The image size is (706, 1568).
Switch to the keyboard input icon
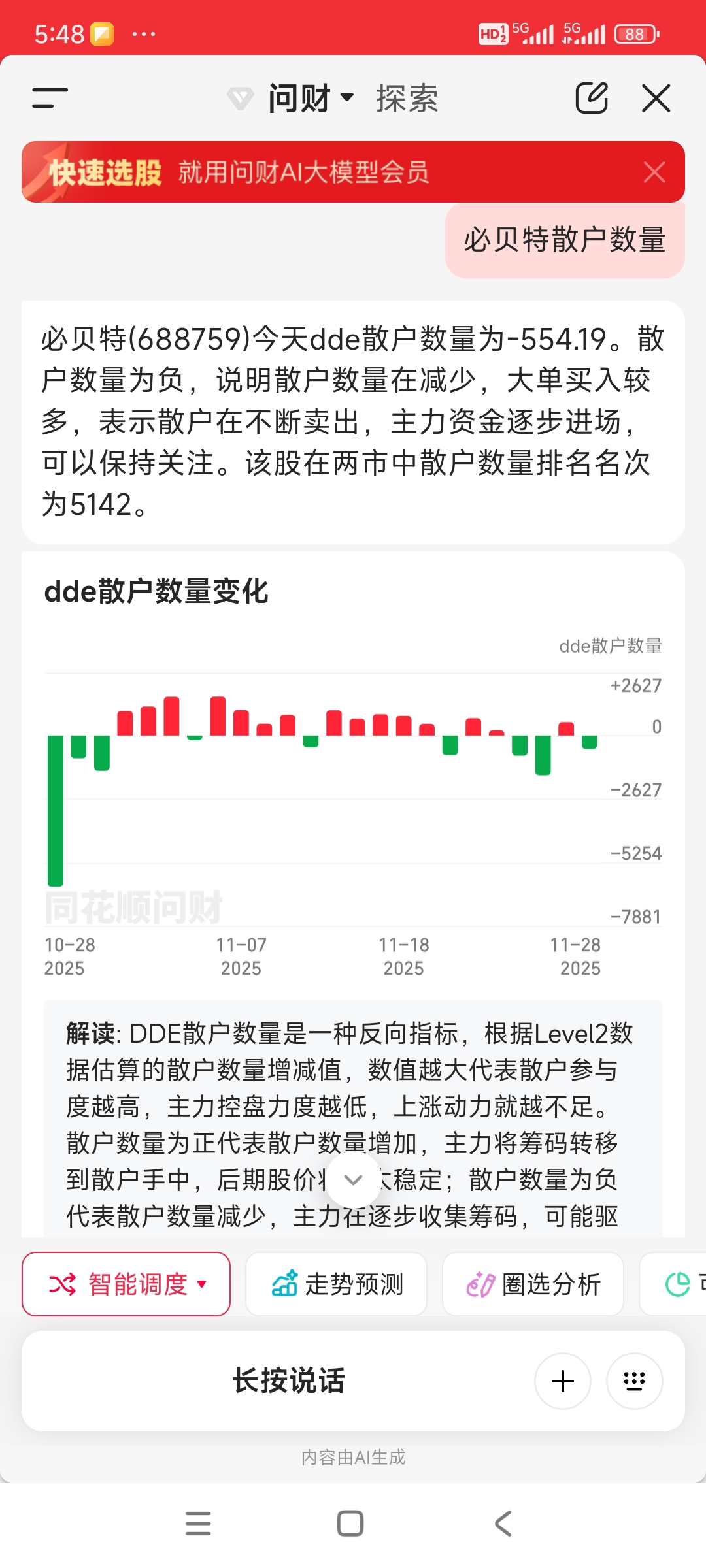tap(635, 1381)
